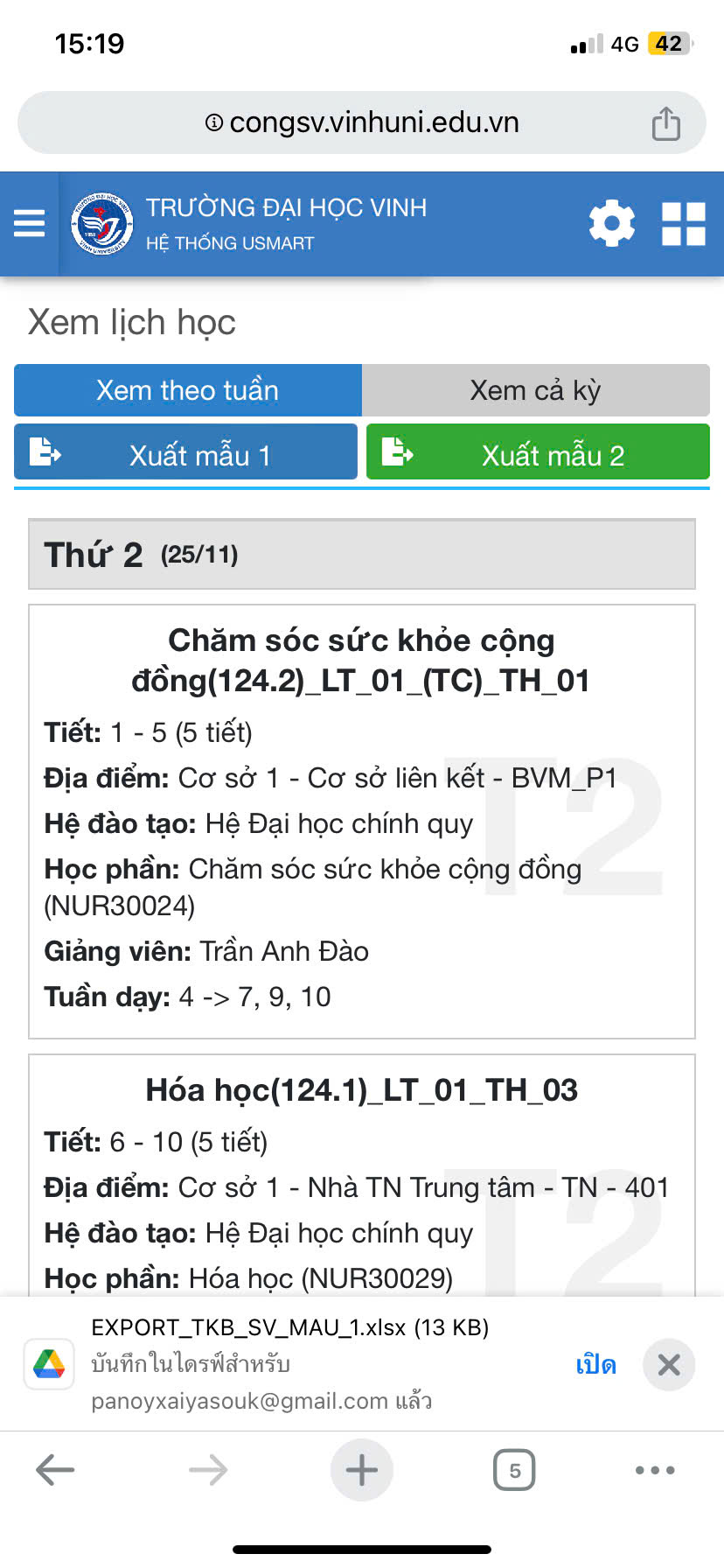Open the browser overflow menu
724x1568 pixels.
(x=655, y=1470)
